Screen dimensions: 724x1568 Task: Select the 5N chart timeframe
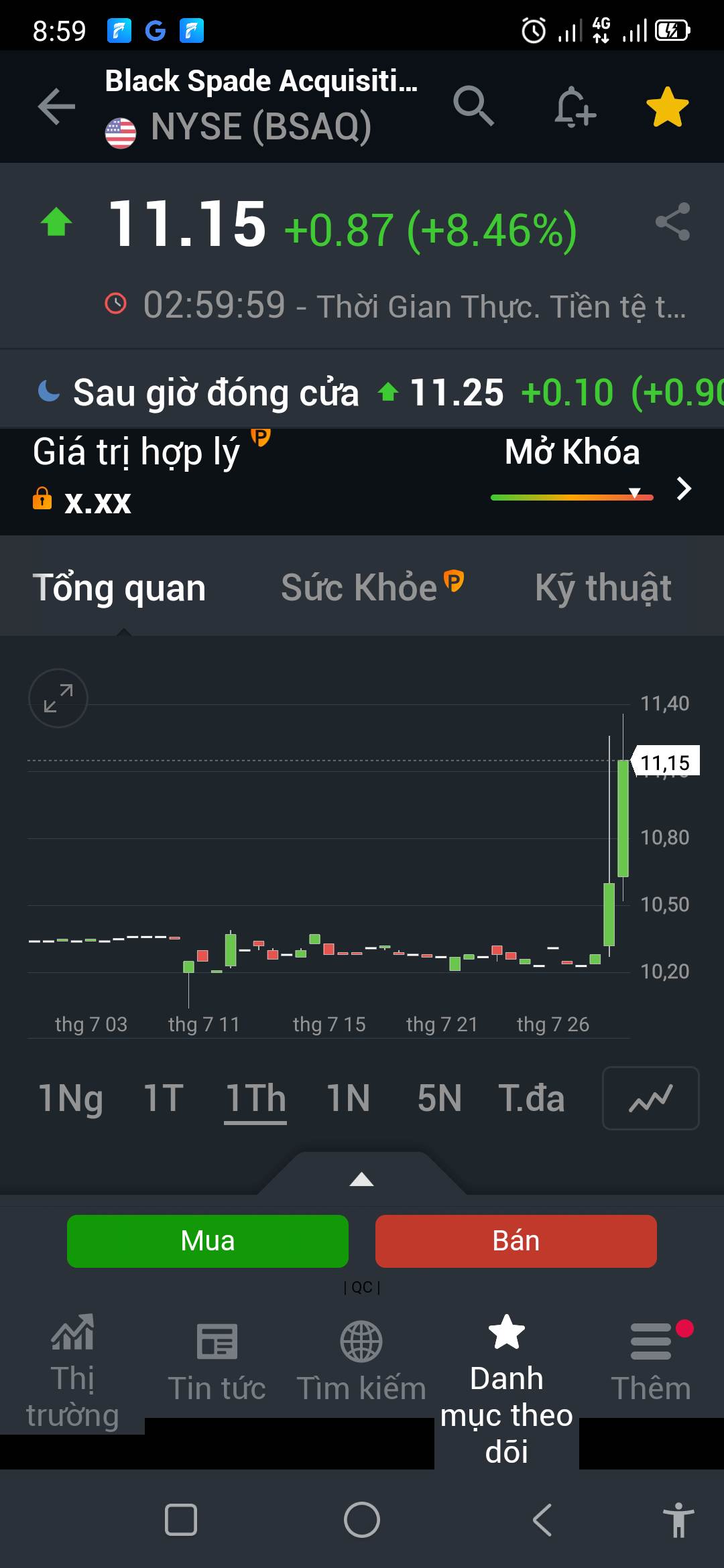coord(439,1098)
